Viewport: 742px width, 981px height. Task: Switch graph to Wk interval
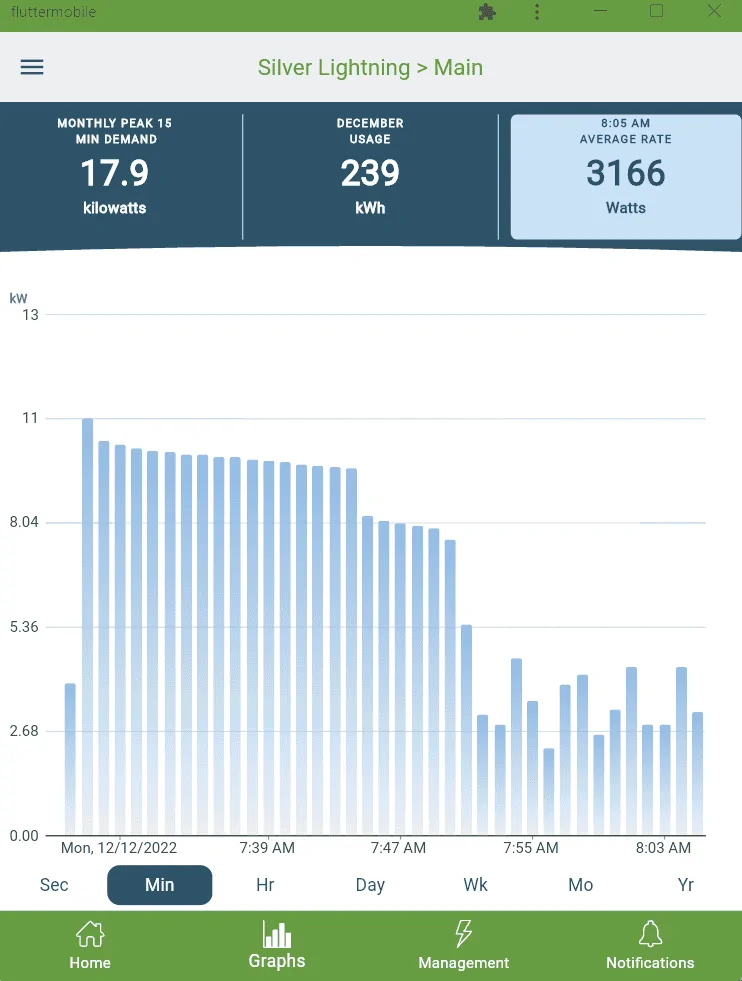pos(476,884)
